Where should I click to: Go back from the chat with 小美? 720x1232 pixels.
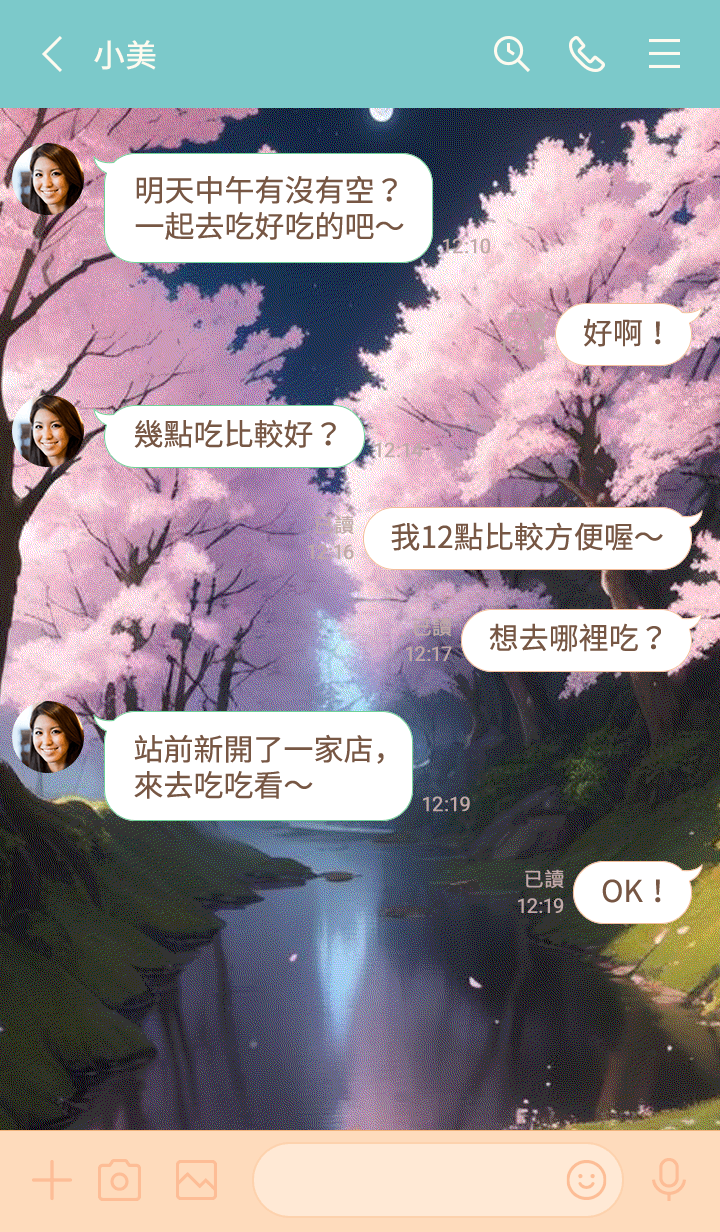(52, 54)
